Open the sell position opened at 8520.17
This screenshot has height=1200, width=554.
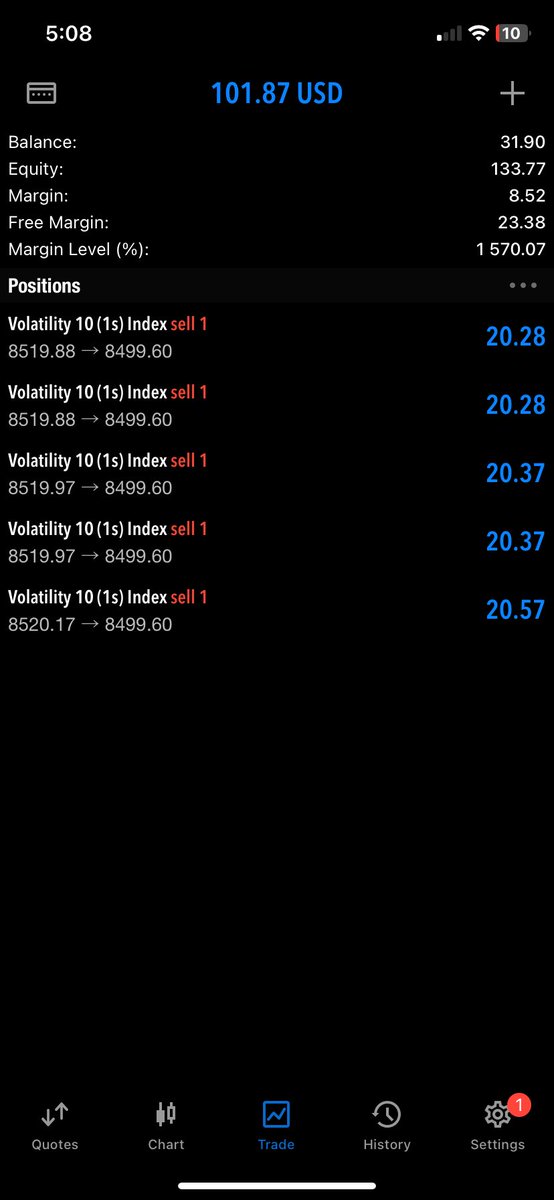pyautogui.click(x=277, y=610)
